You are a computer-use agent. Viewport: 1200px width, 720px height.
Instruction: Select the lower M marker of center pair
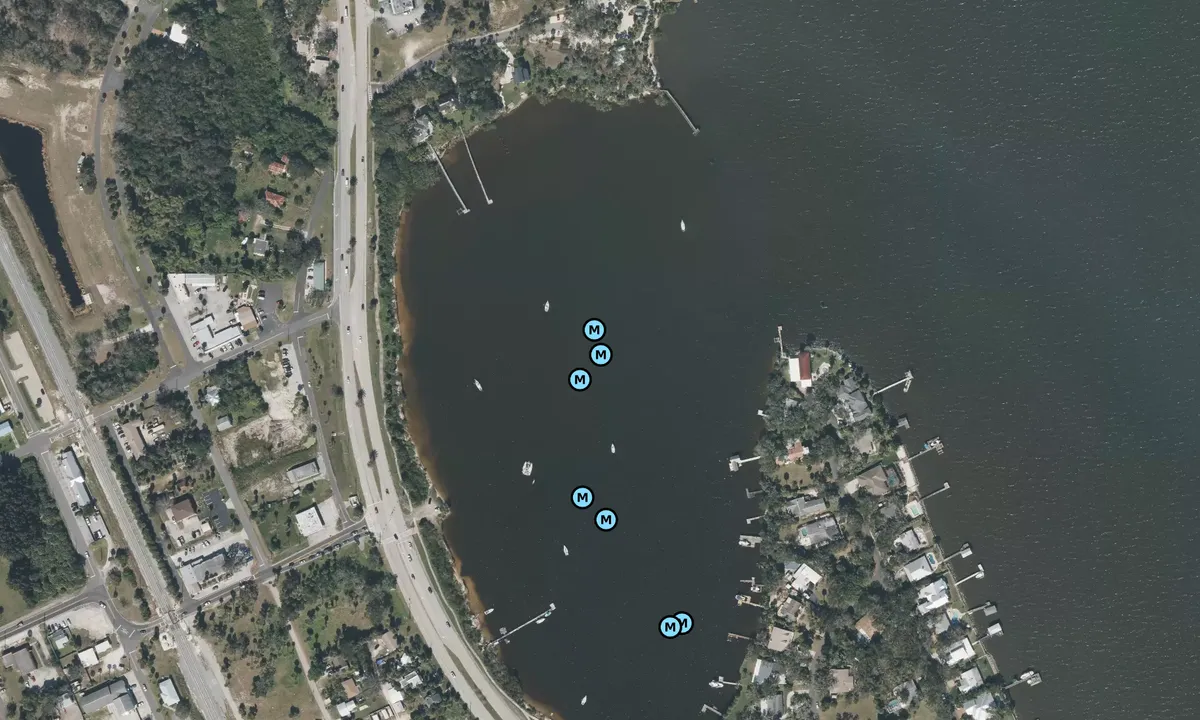tap(605, 519)
